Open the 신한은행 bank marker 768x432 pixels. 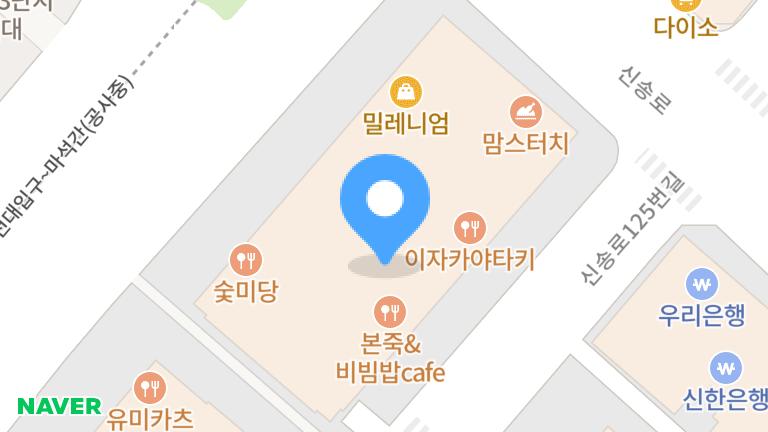pos(727,369)
